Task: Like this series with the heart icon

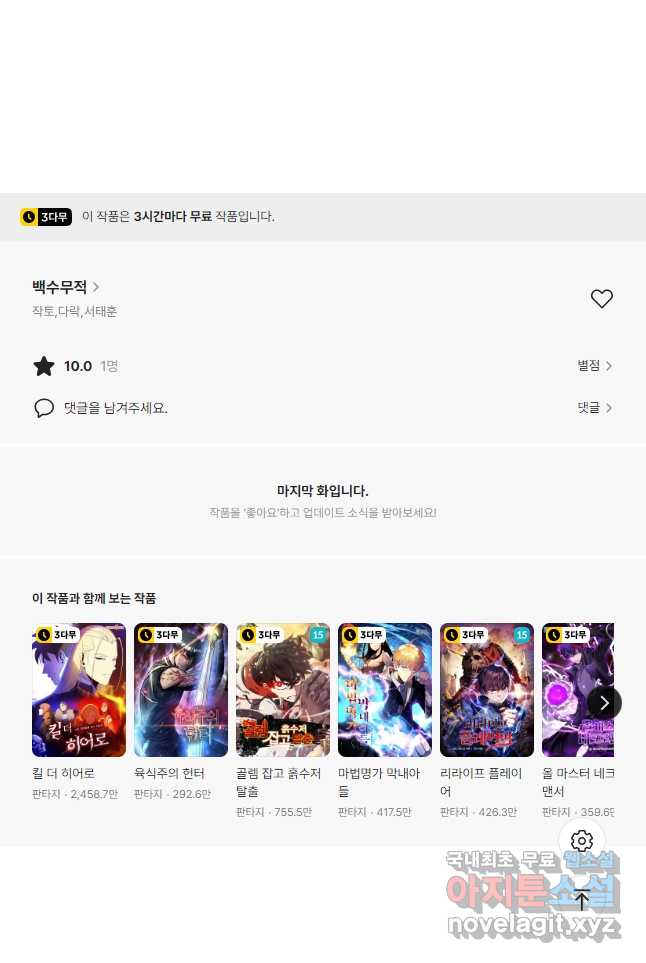Action: point(601,298)
